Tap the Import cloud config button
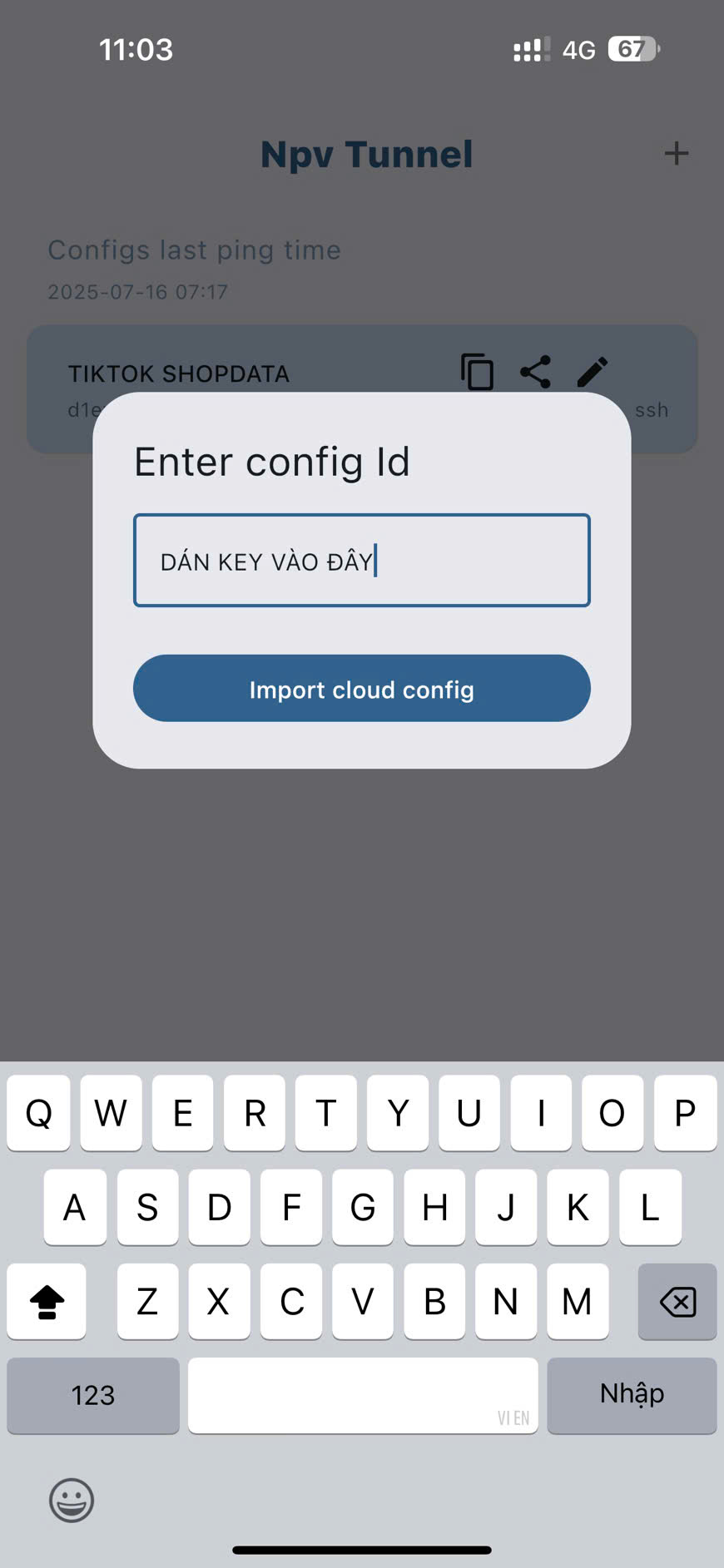Viewport: 724px width, 1568px height. click(361, 689)
